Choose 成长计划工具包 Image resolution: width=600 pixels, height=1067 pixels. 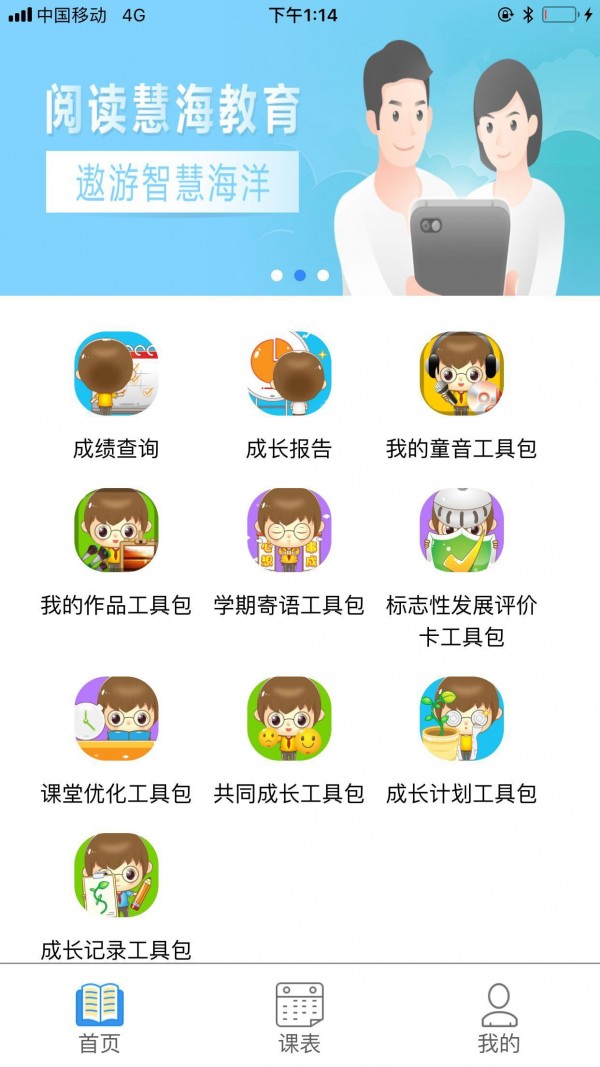pyautogui.click(x=461, y=719)
